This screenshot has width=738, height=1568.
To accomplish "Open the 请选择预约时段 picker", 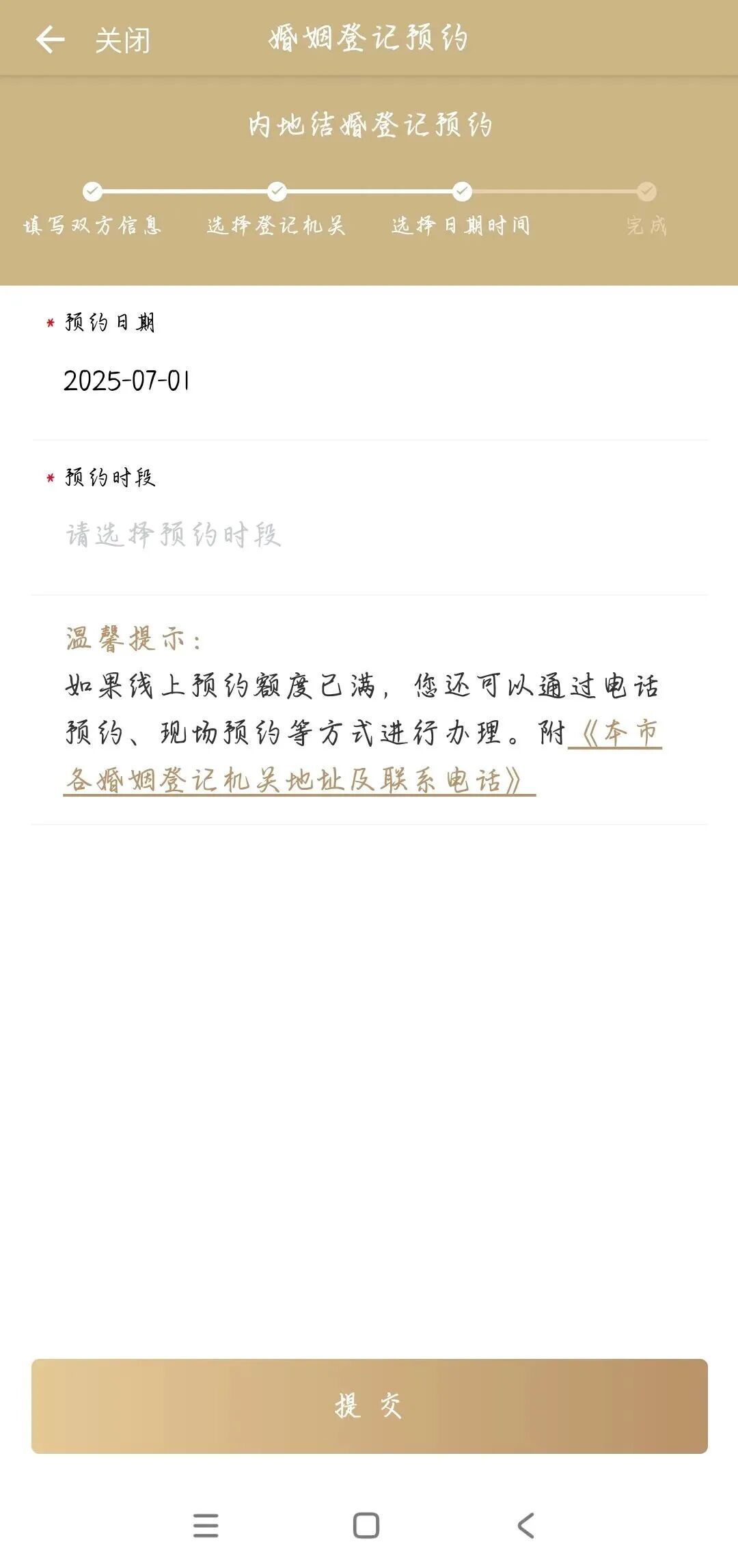I will 174,535.
